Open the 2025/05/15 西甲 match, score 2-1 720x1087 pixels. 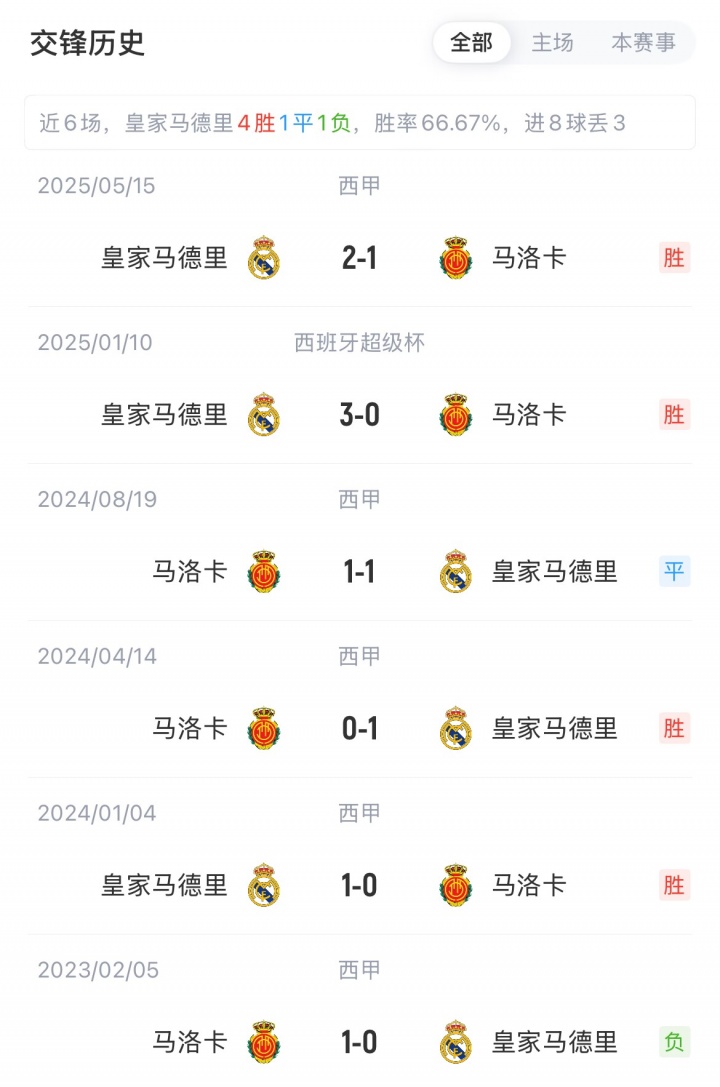point(360,258)
